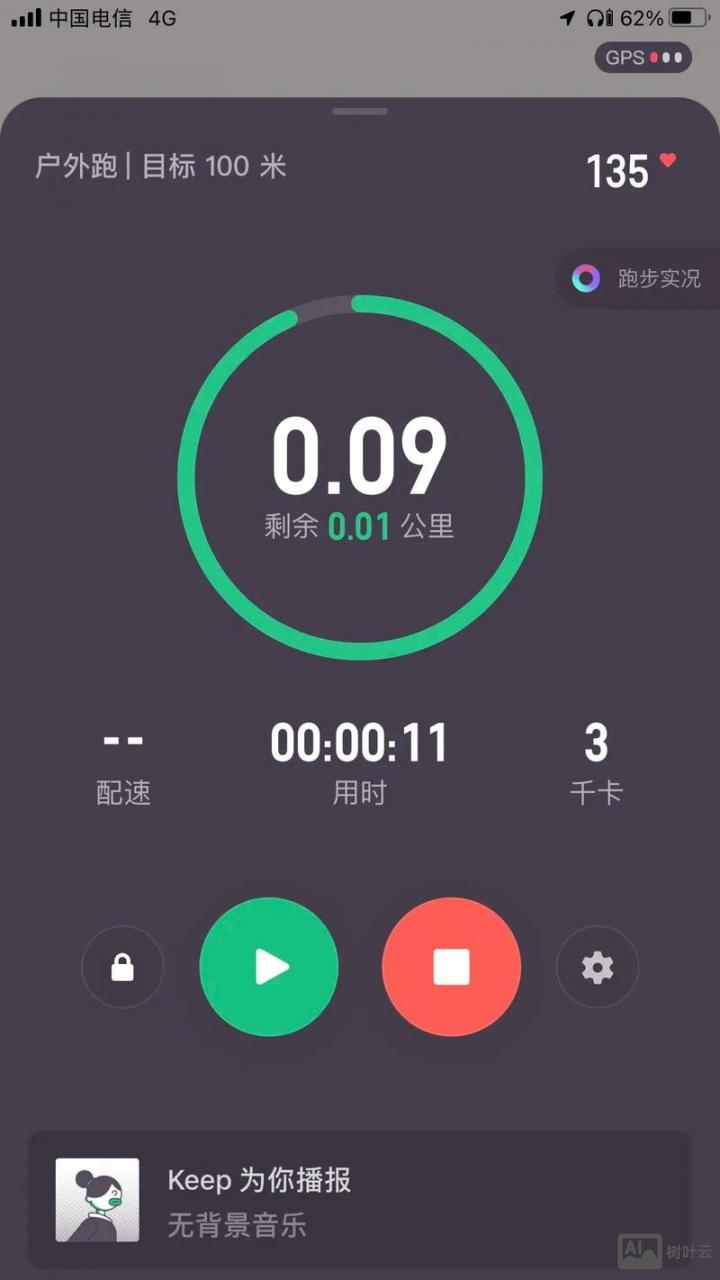Tap the lock icon to lock the screen
720x1280 pixels.
coord(122,967)
